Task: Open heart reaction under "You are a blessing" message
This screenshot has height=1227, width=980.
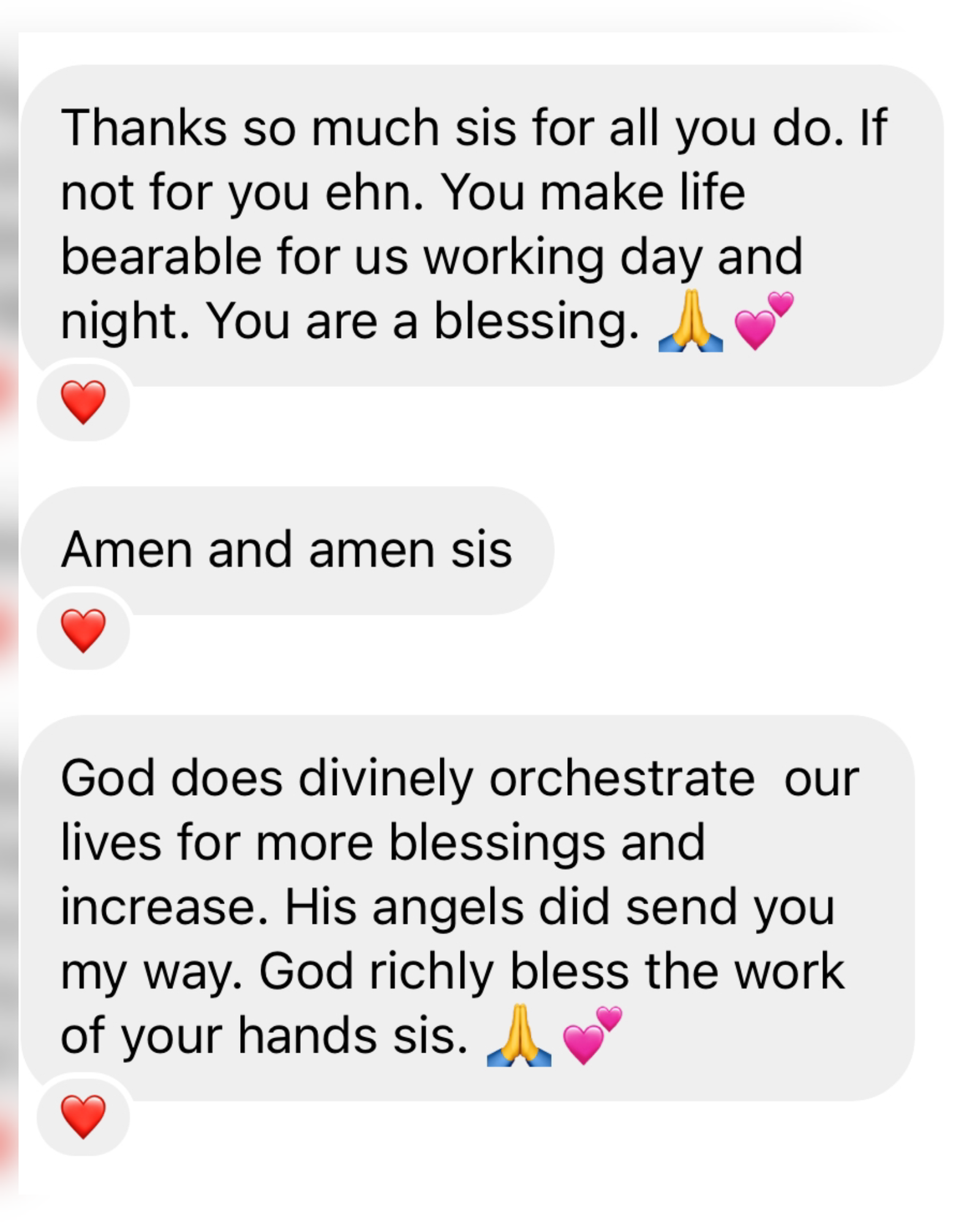Action: tap(83, 402)
